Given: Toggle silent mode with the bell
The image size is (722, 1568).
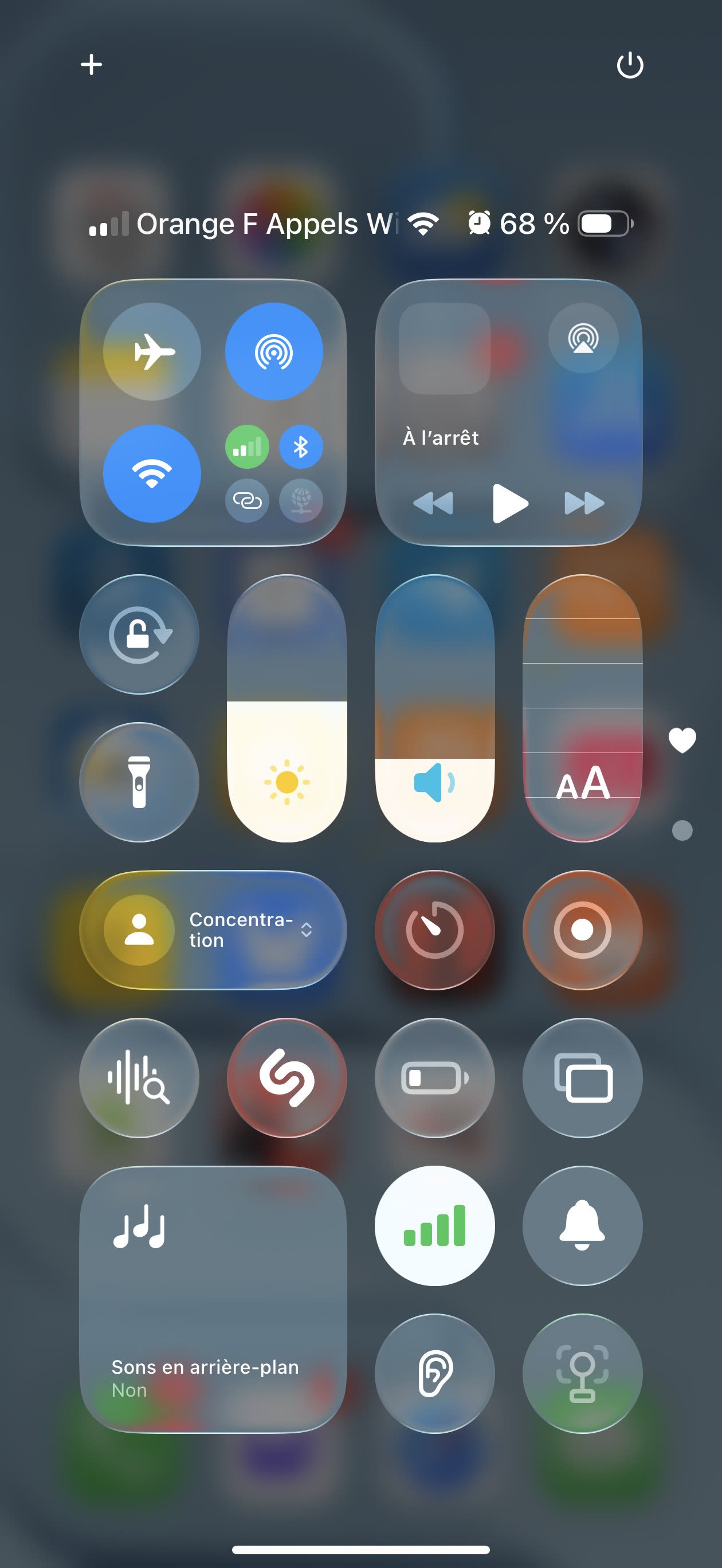Looking at the screenshot, I should [582, 1225].
